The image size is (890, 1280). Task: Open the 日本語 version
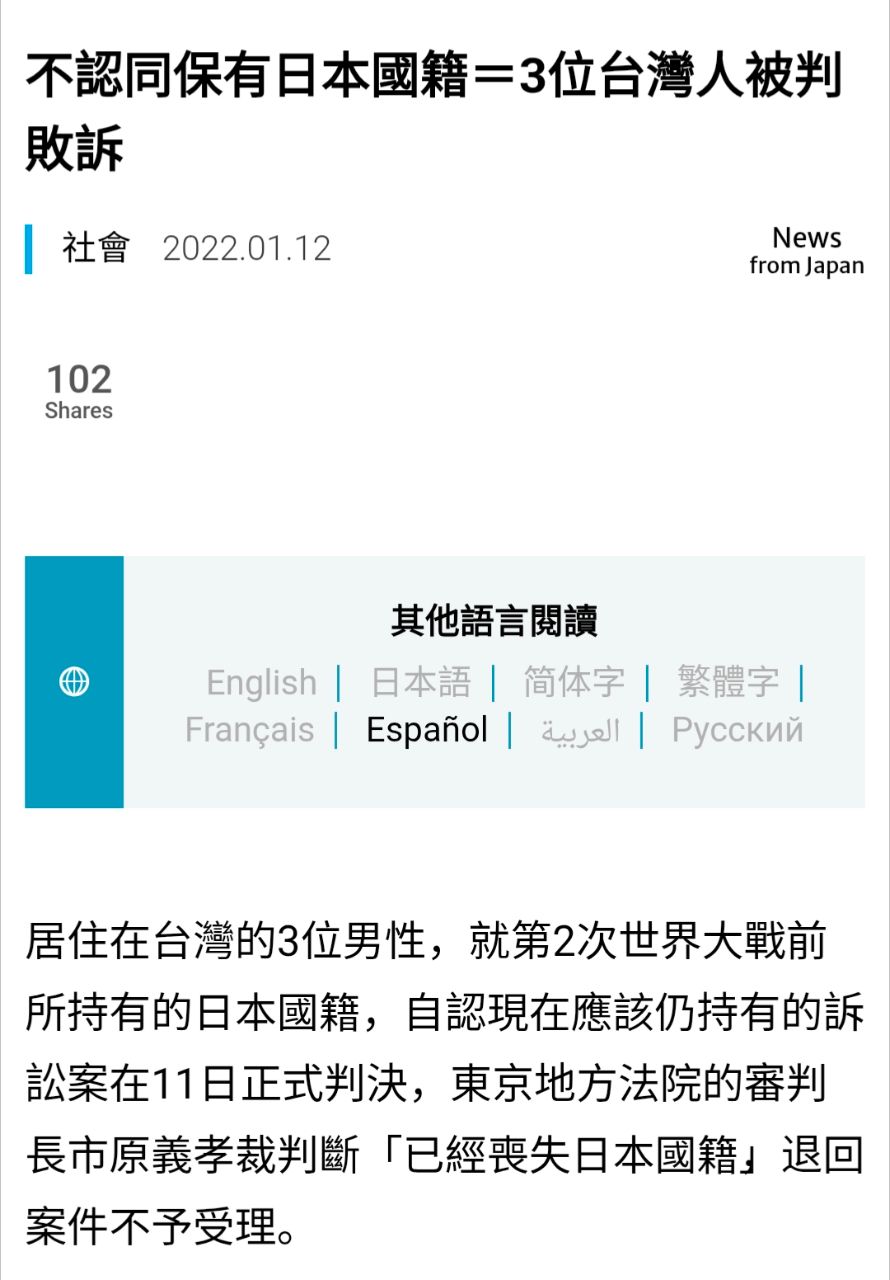coord(420,683)
